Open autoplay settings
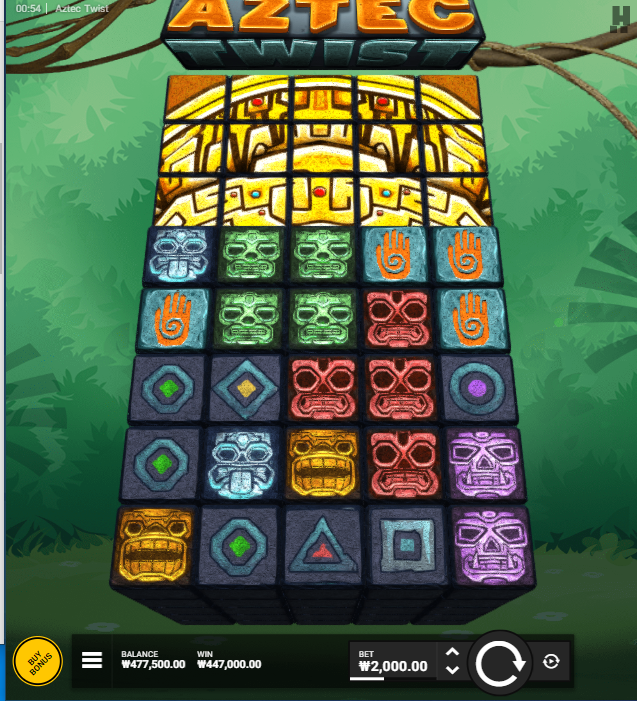 551,661
